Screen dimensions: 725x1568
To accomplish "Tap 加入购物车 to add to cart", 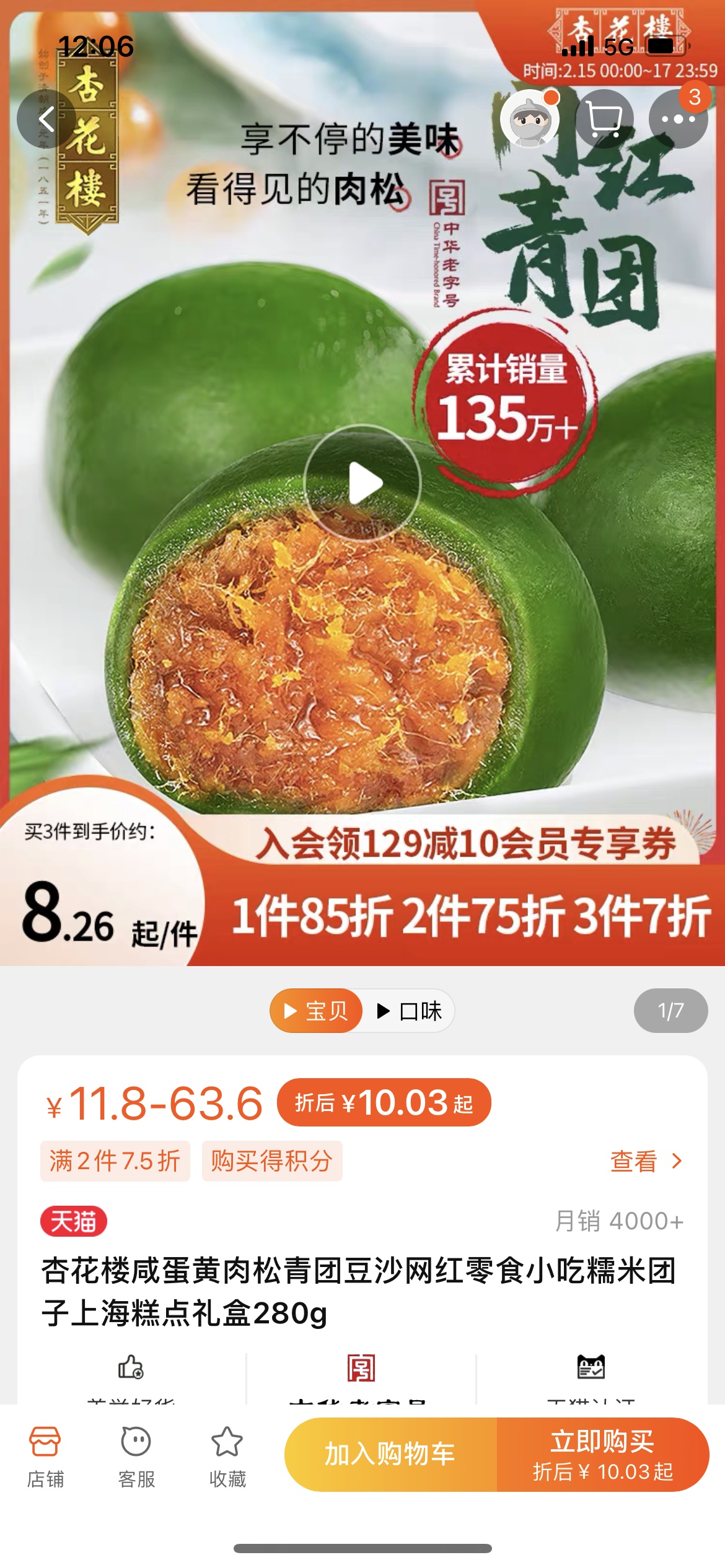I will pyautogui.click(x=390, y=1454).
